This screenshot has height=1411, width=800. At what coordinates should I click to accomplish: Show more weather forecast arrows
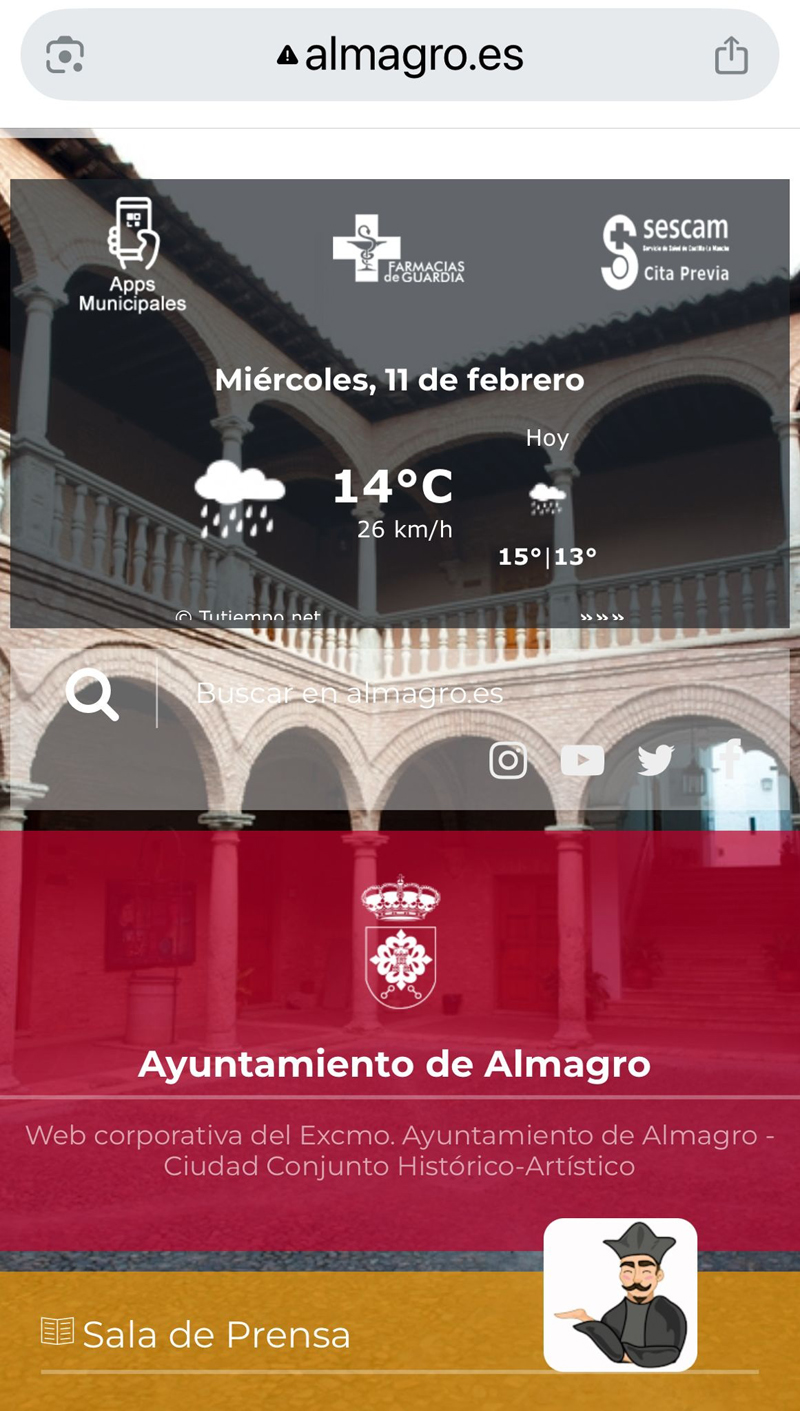[x=602, y=617]
